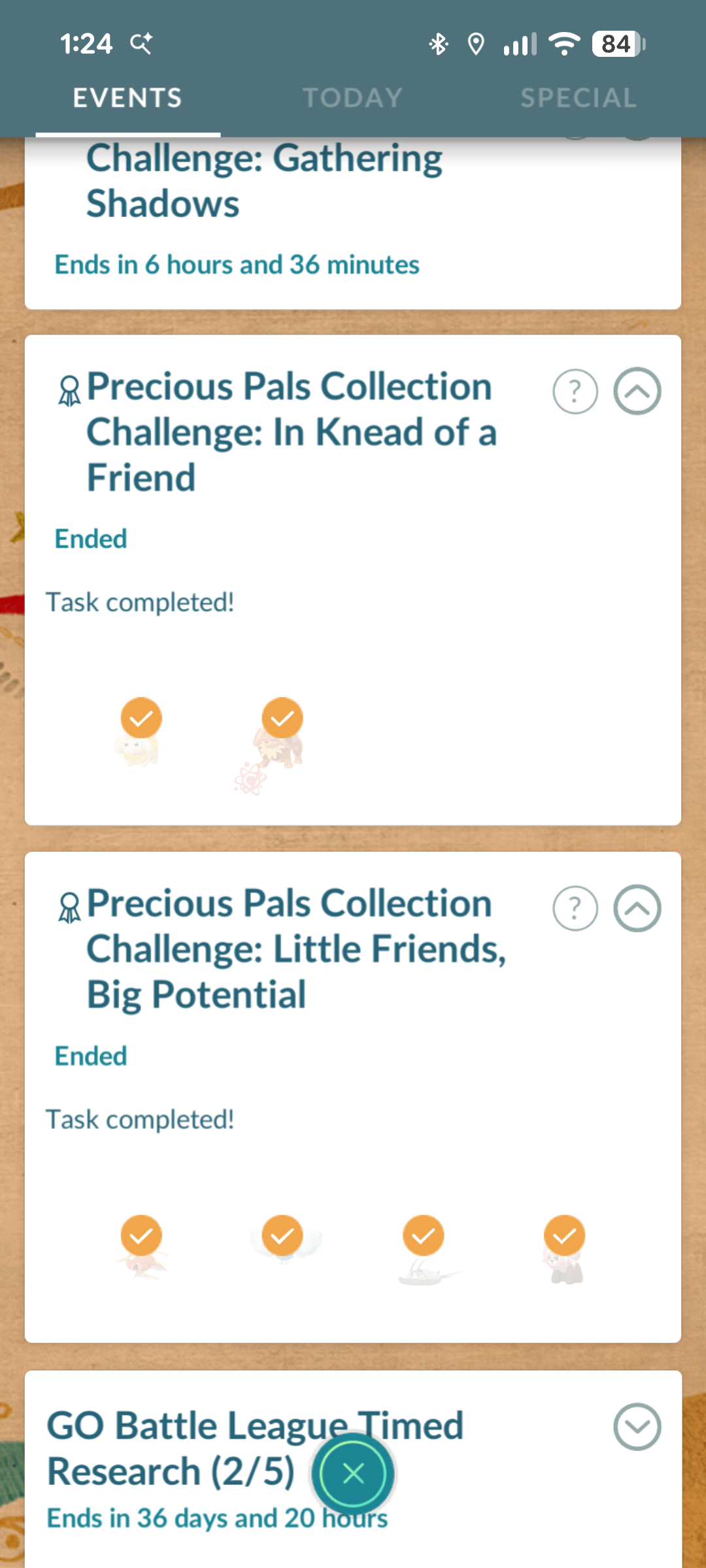
Task: Open help for In Knead of a Friend
Action: pos(575,392)
